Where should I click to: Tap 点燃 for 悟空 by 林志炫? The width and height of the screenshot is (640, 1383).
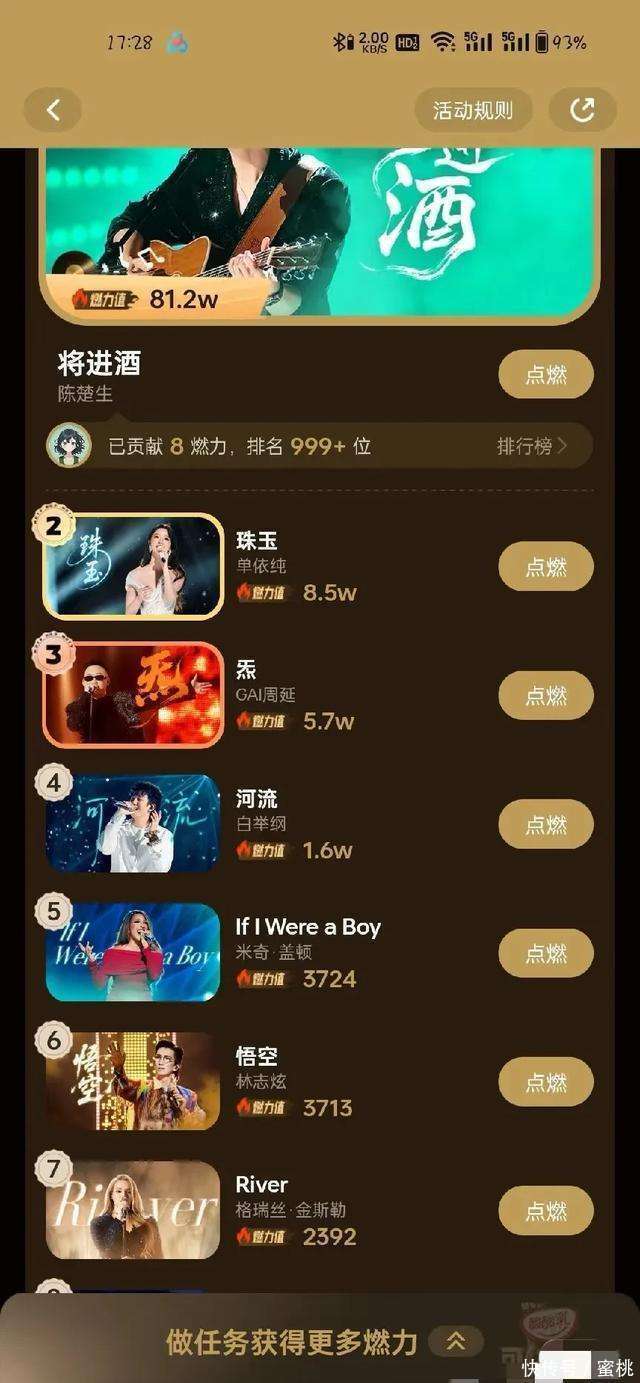click(x=546, y=1082)
